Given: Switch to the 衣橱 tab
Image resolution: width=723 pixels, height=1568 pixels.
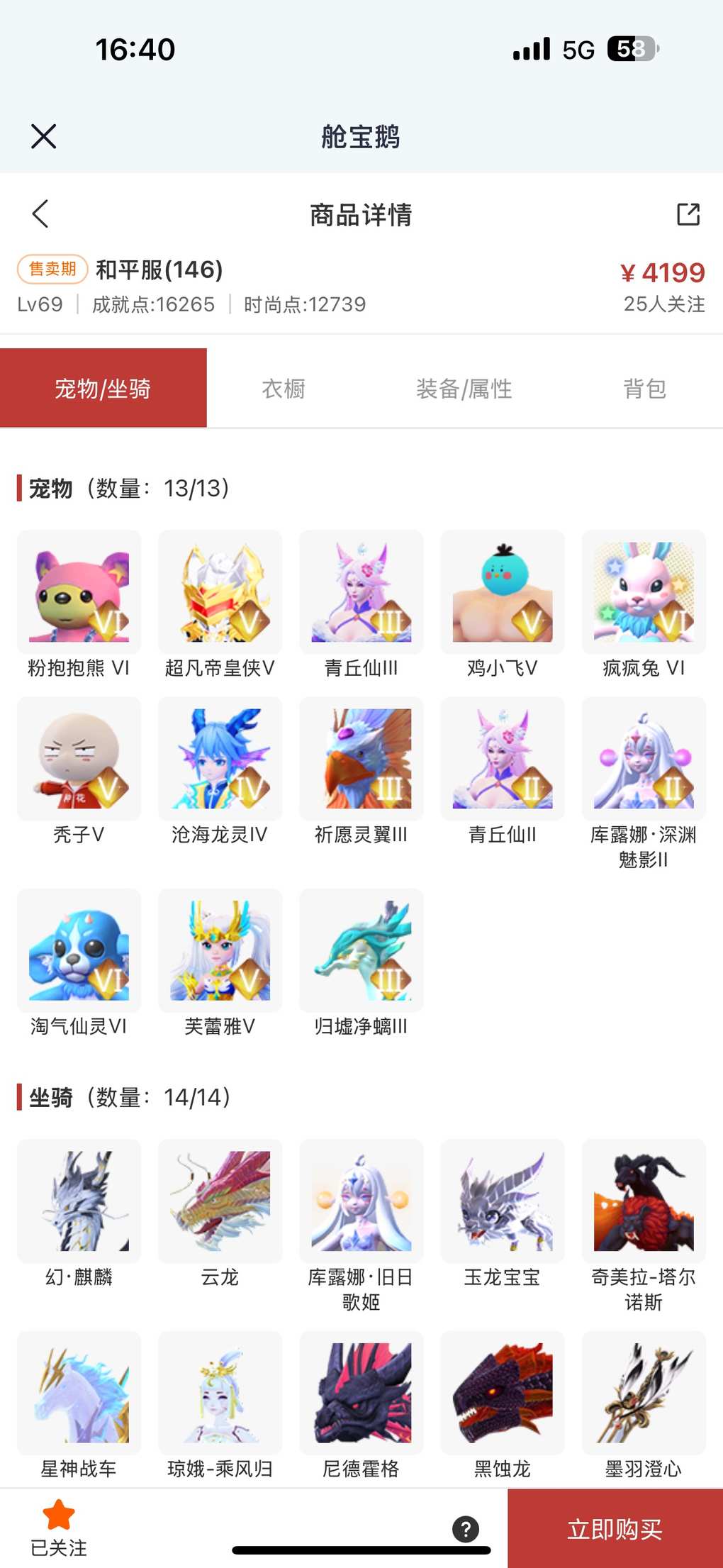Looking at the screenshot, I should point(284,389).
